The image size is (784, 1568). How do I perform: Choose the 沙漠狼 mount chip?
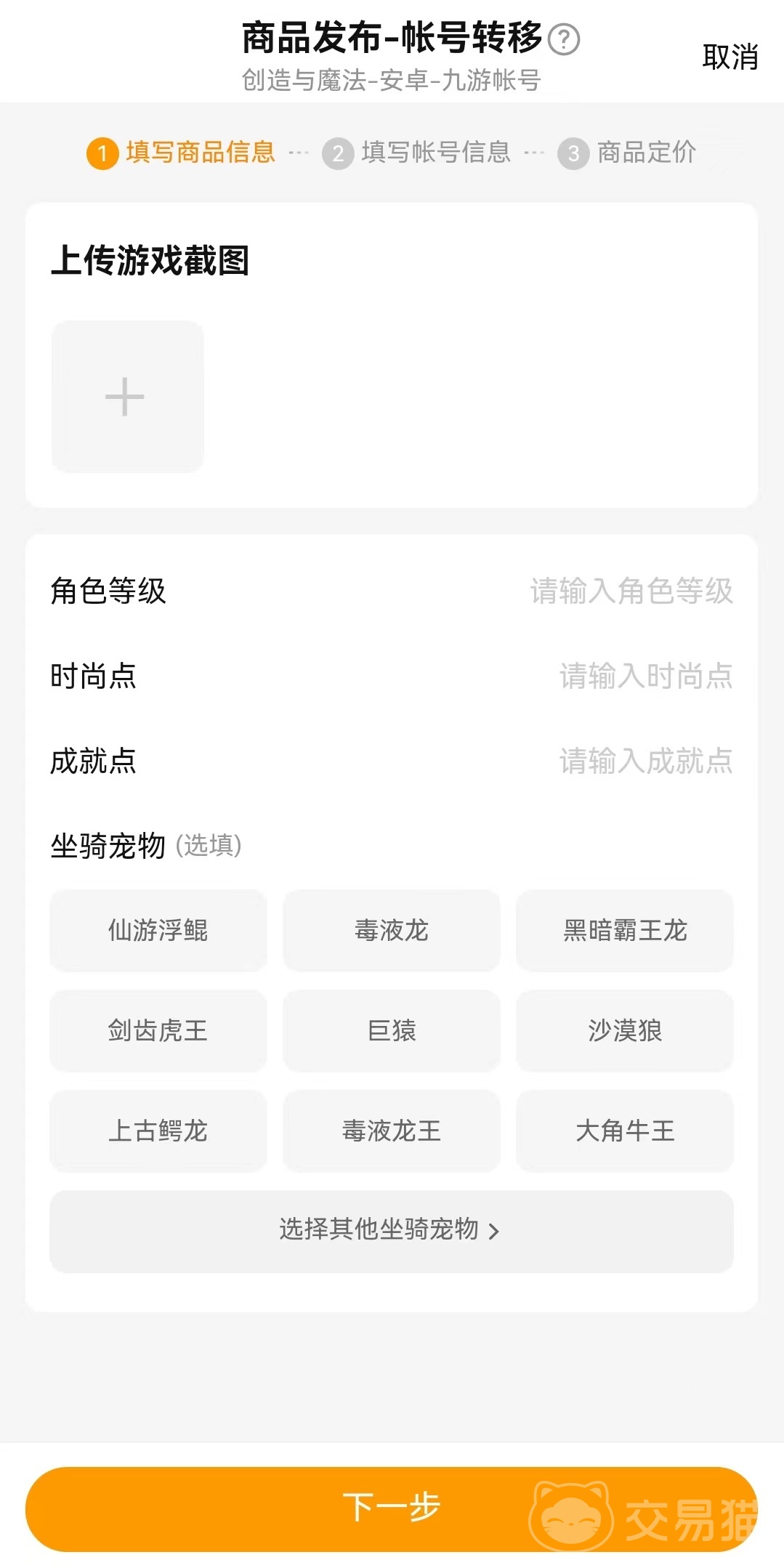click(625, 1030)
